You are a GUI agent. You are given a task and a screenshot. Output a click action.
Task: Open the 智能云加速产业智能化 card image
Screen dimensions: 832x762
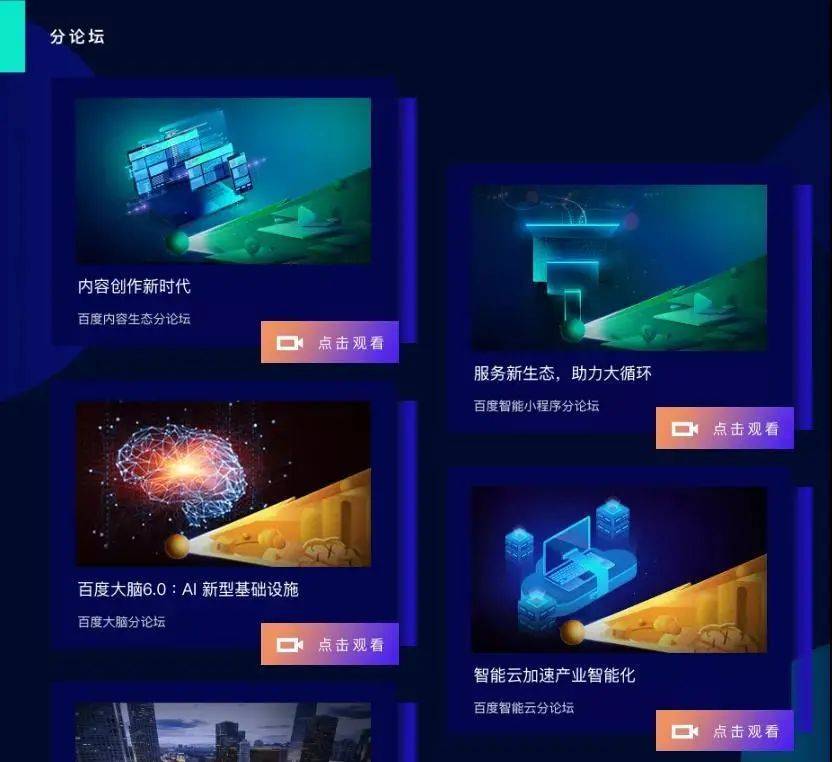(x=619, y=570)
